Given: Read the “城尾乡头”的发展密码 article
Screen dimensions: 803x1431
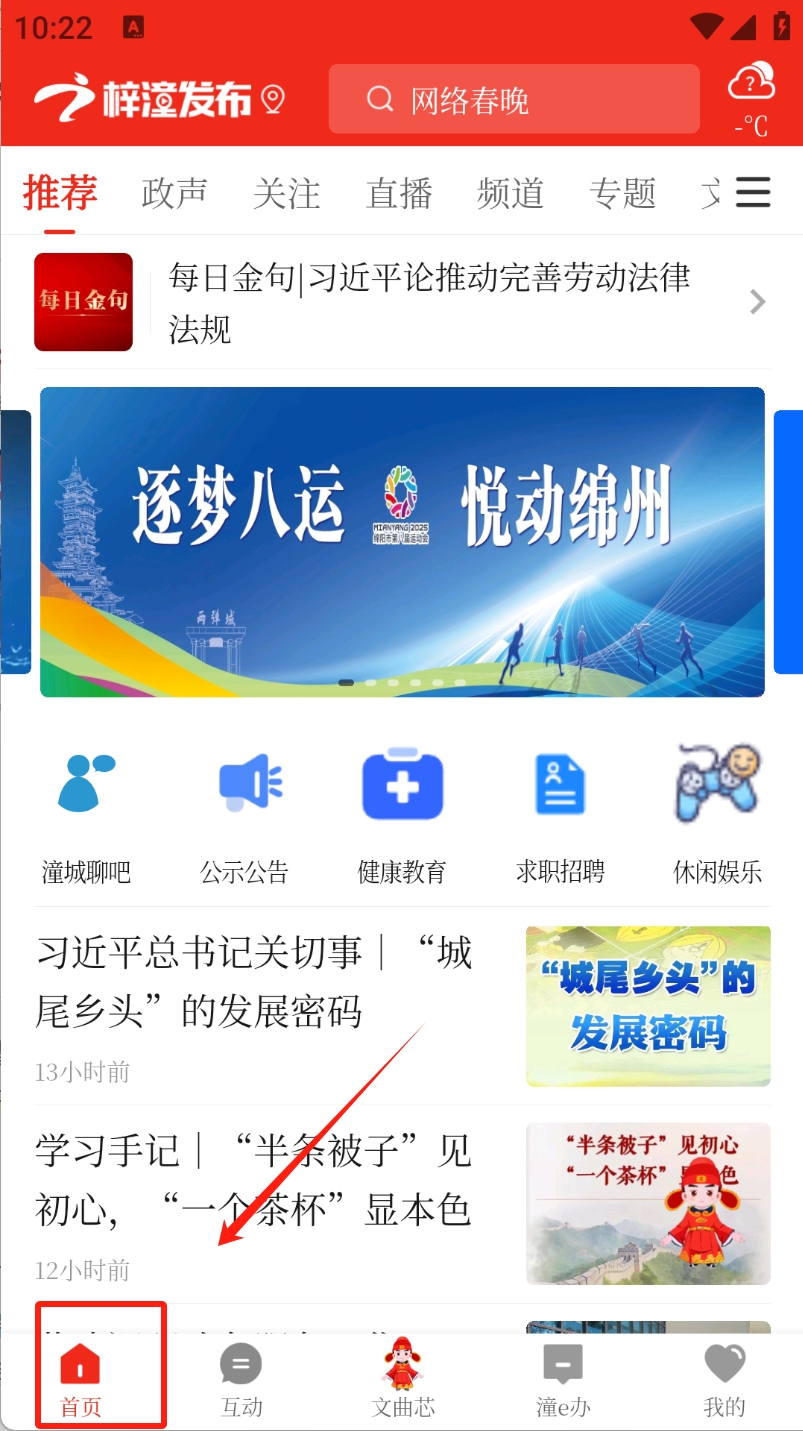Looking at the screenshot, I should [x=254, y=983].
